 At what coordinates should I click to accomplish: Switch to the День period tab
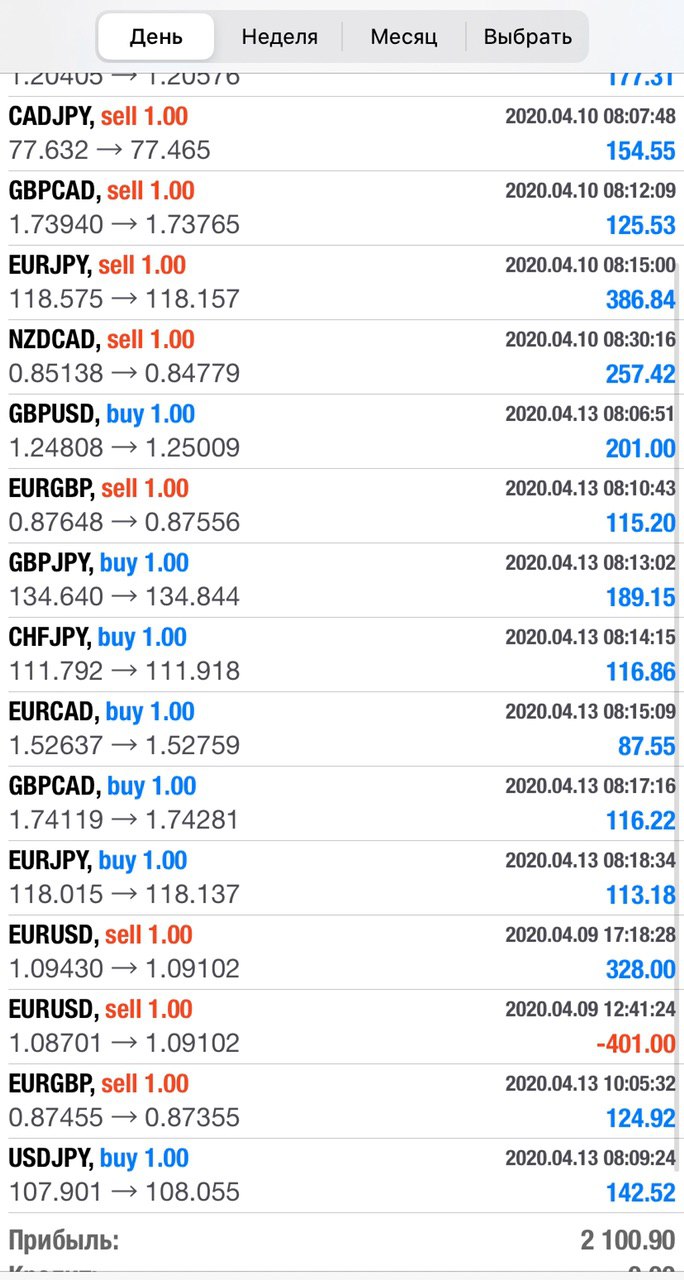pyautogui.click(x=157, y=38)
